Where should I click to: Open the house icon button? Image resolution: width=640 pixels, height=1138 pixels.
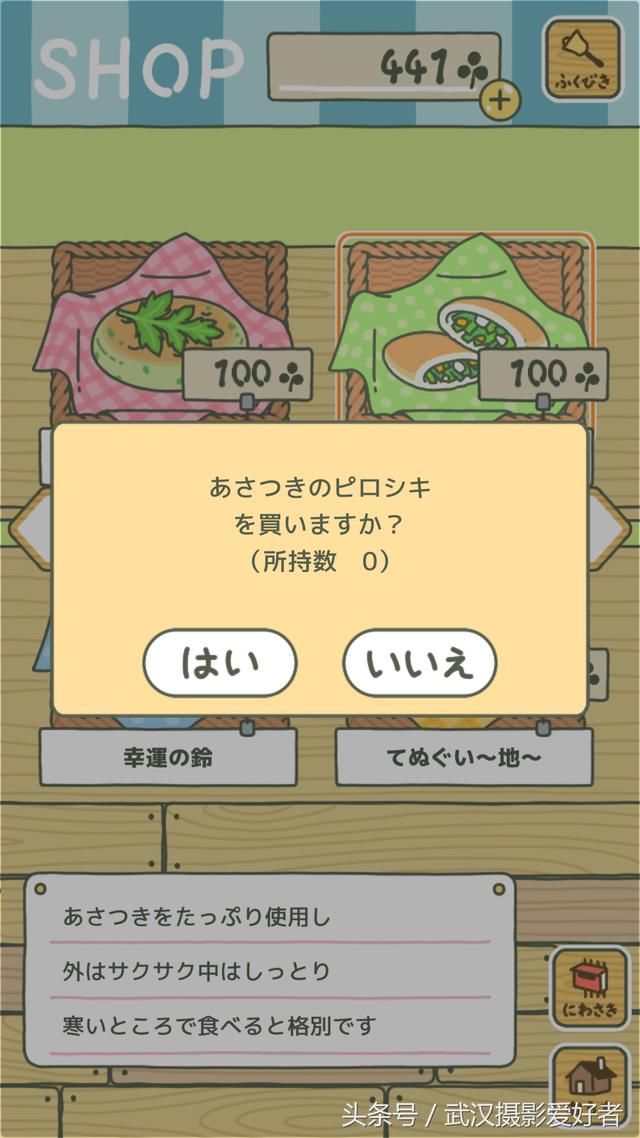click(589, 1079)
